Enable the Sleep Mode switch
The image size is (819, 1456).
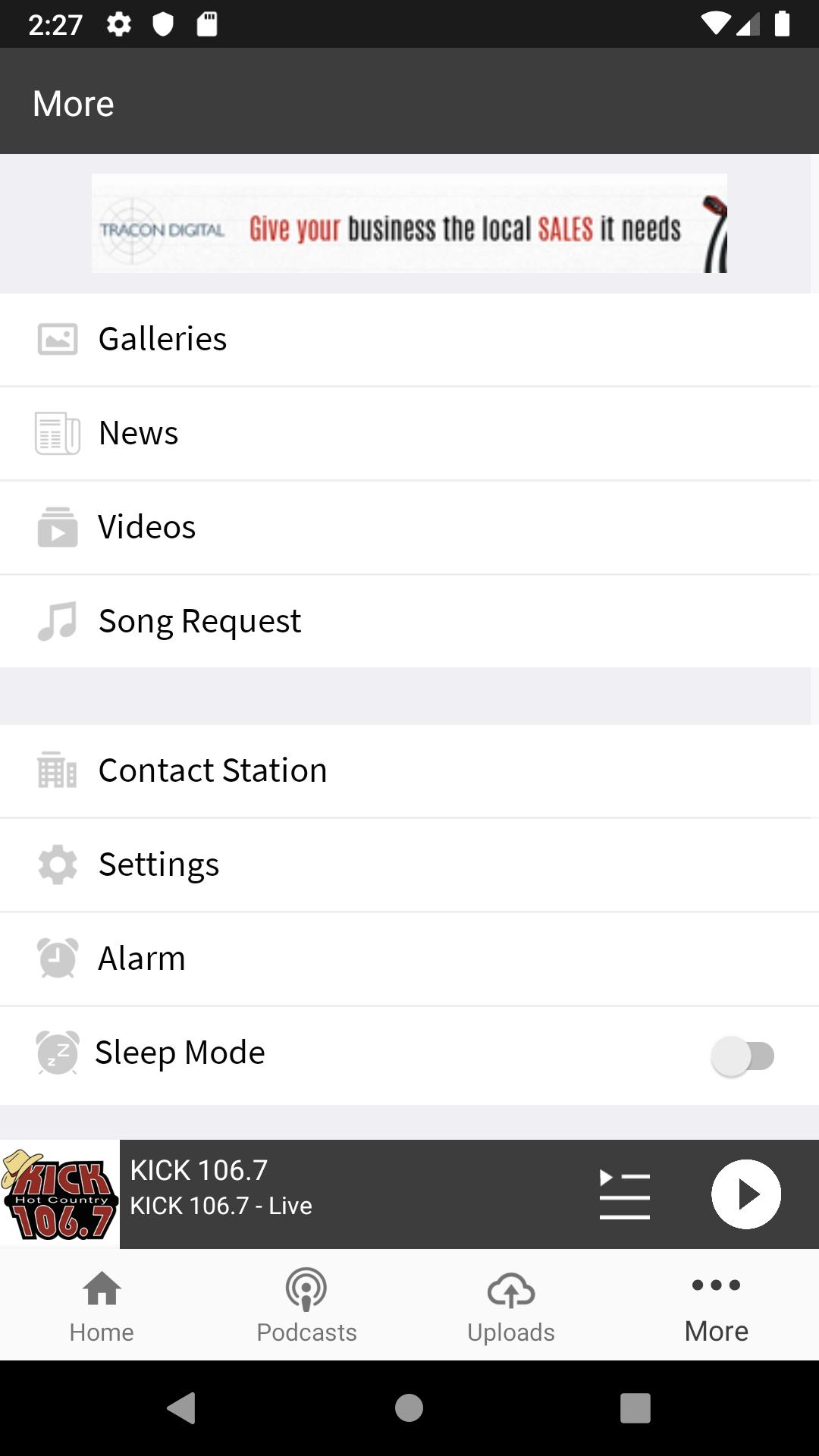click(x=743, y=1056)
